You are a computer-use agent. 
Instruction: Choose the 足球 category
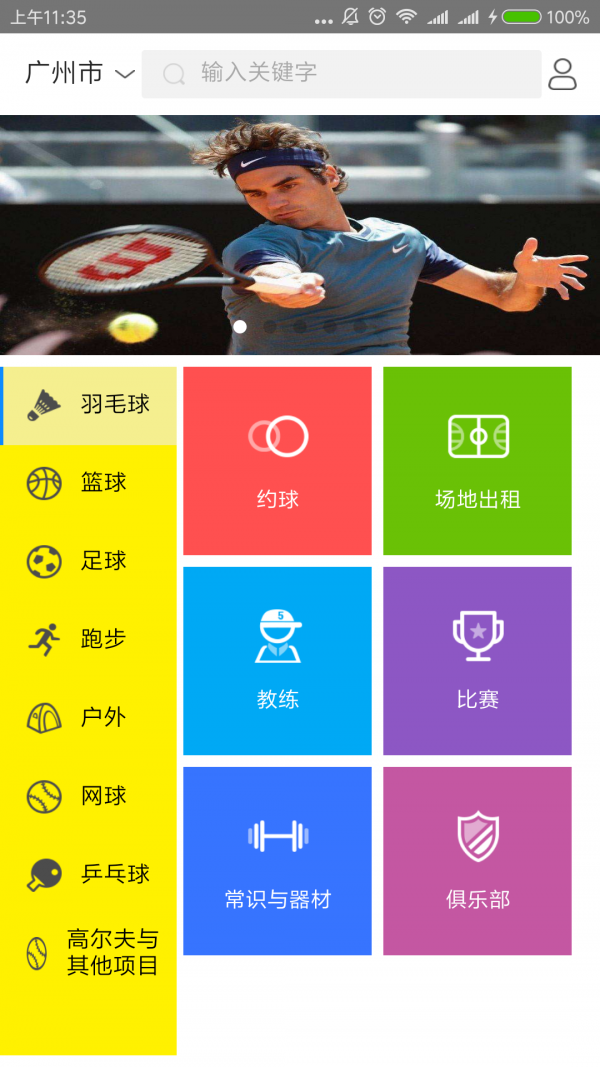[88, 561]
